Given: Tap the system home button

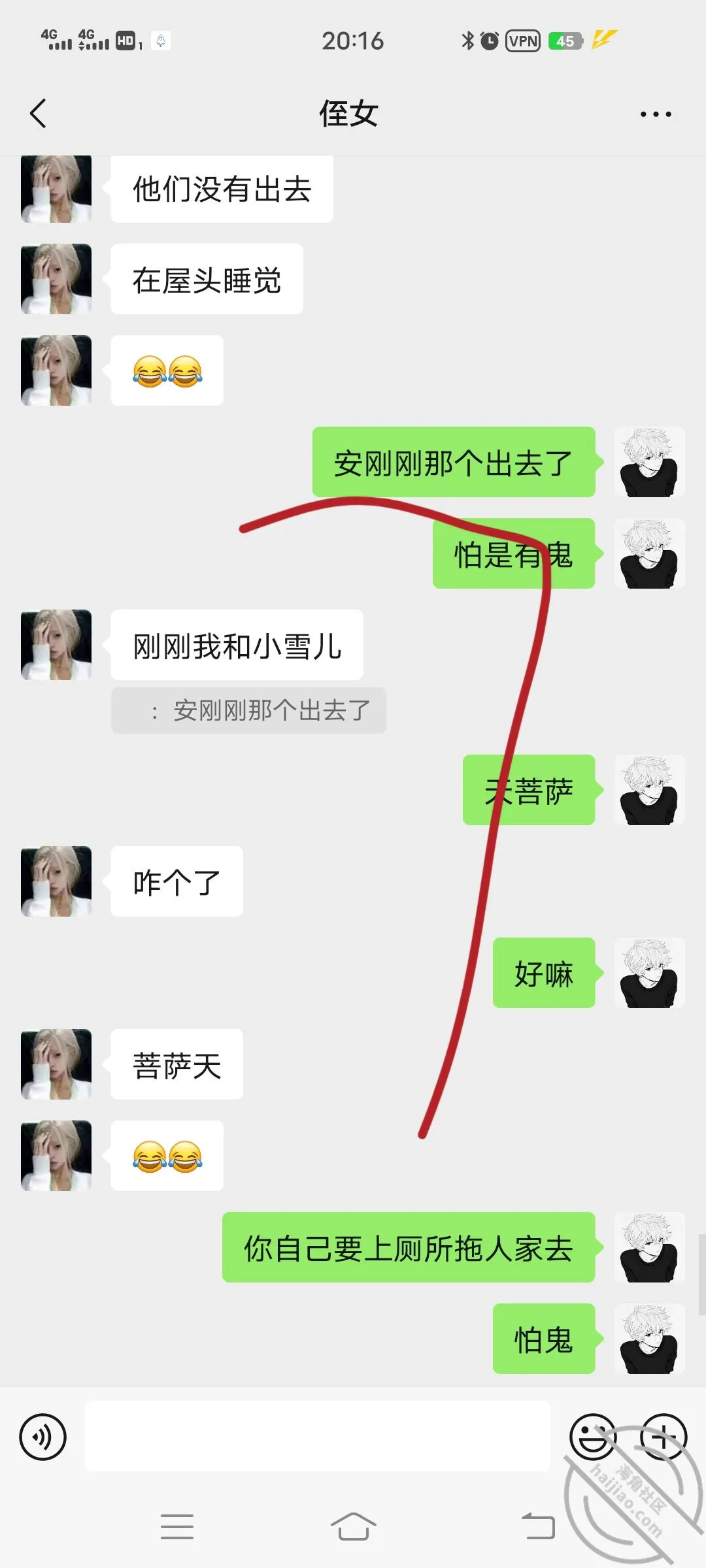Looking at the screenshot, I should [x=353, y=1526].
